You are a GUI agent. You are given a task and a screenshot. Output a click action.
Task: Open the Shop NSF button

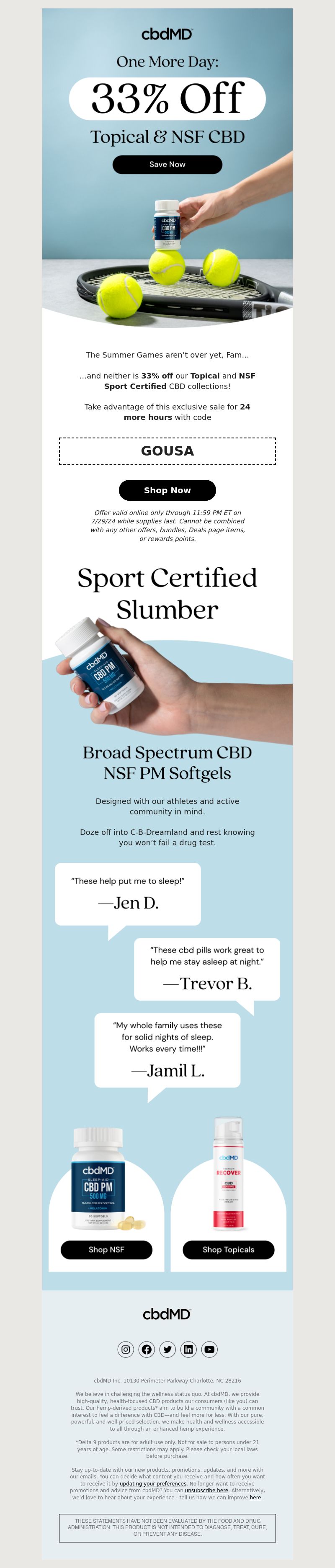coord(106,1249)
